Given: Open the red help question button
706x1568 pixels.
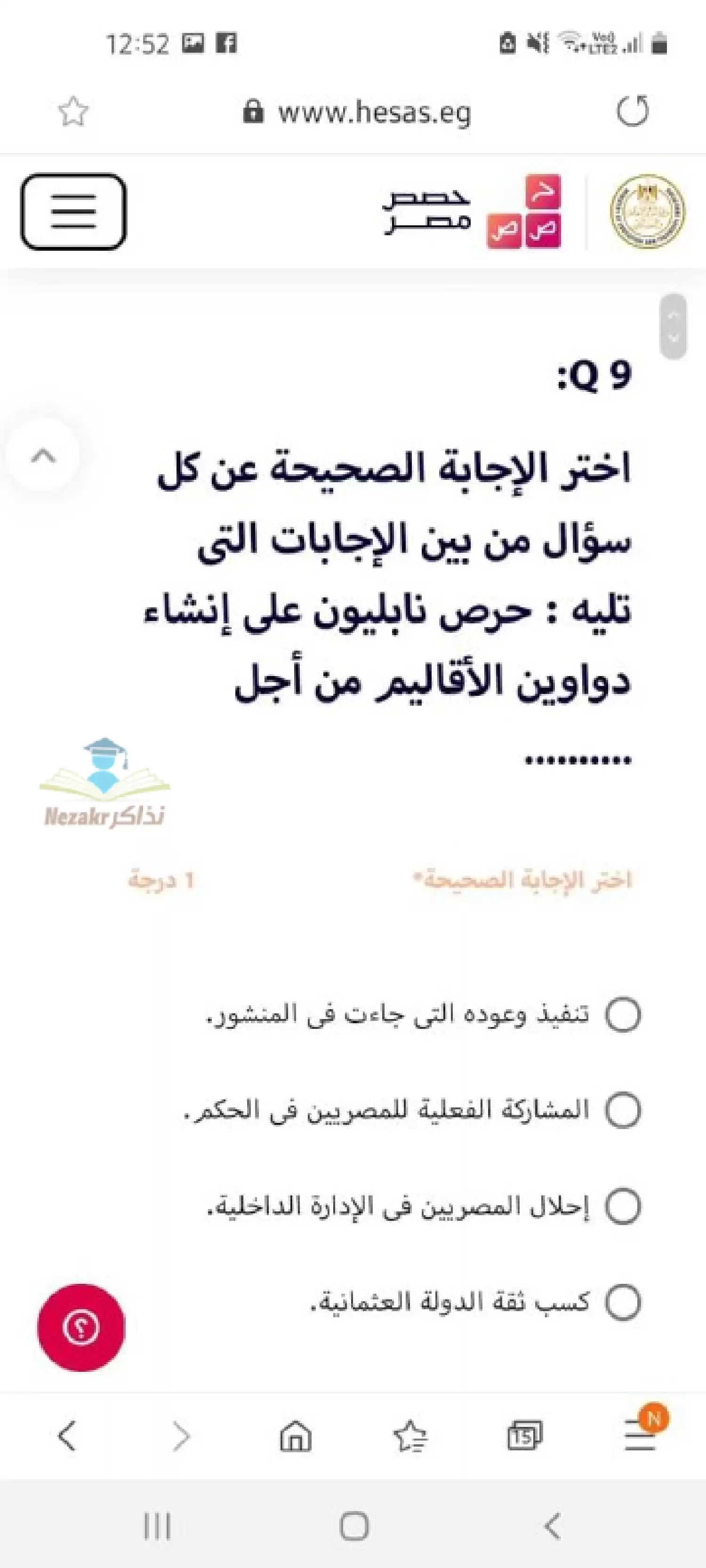Looking at the screenshot, I should 81,1328.
